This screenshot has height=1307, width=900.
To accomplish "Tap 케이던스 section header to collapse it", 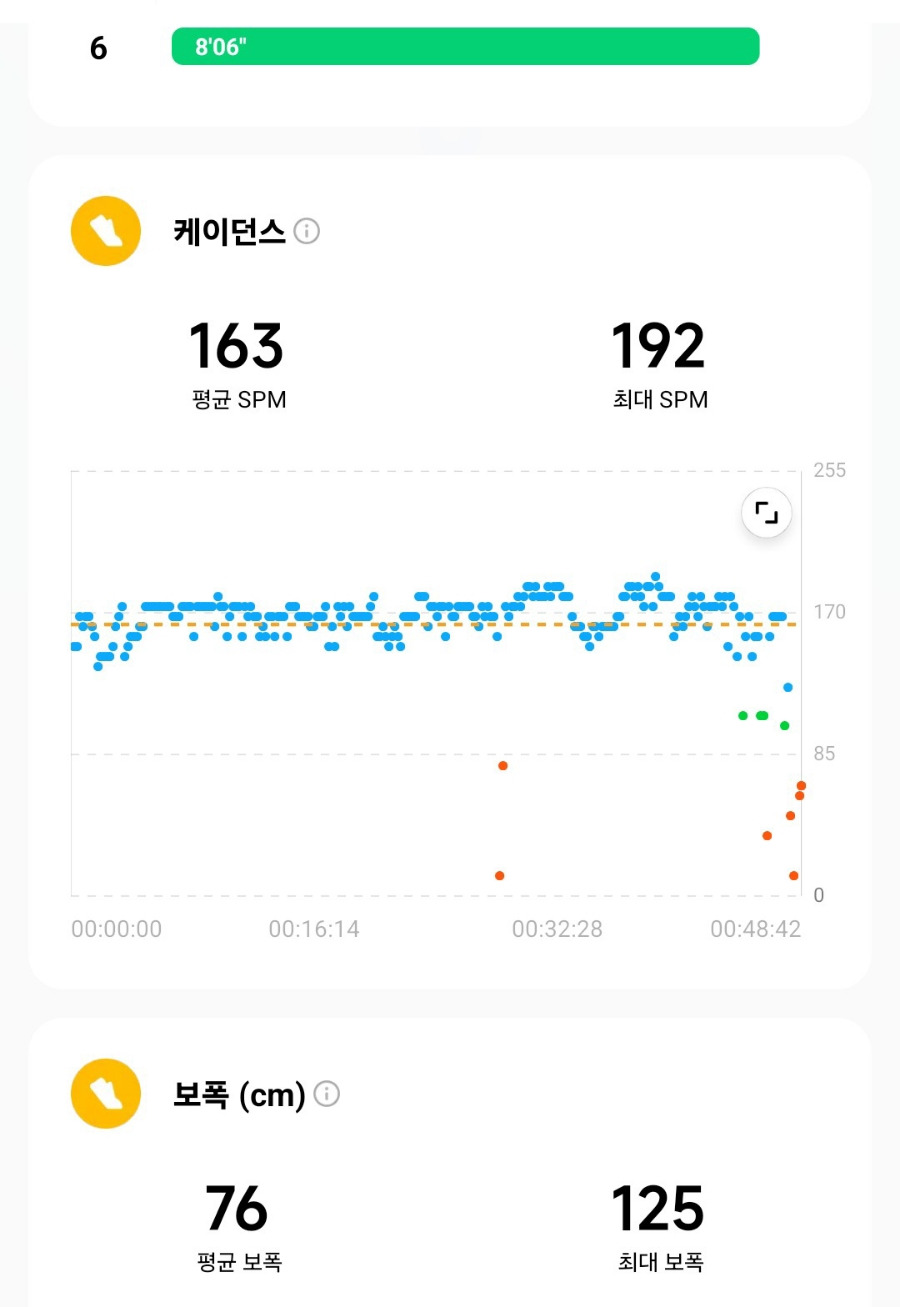I will tap(228, 231).
